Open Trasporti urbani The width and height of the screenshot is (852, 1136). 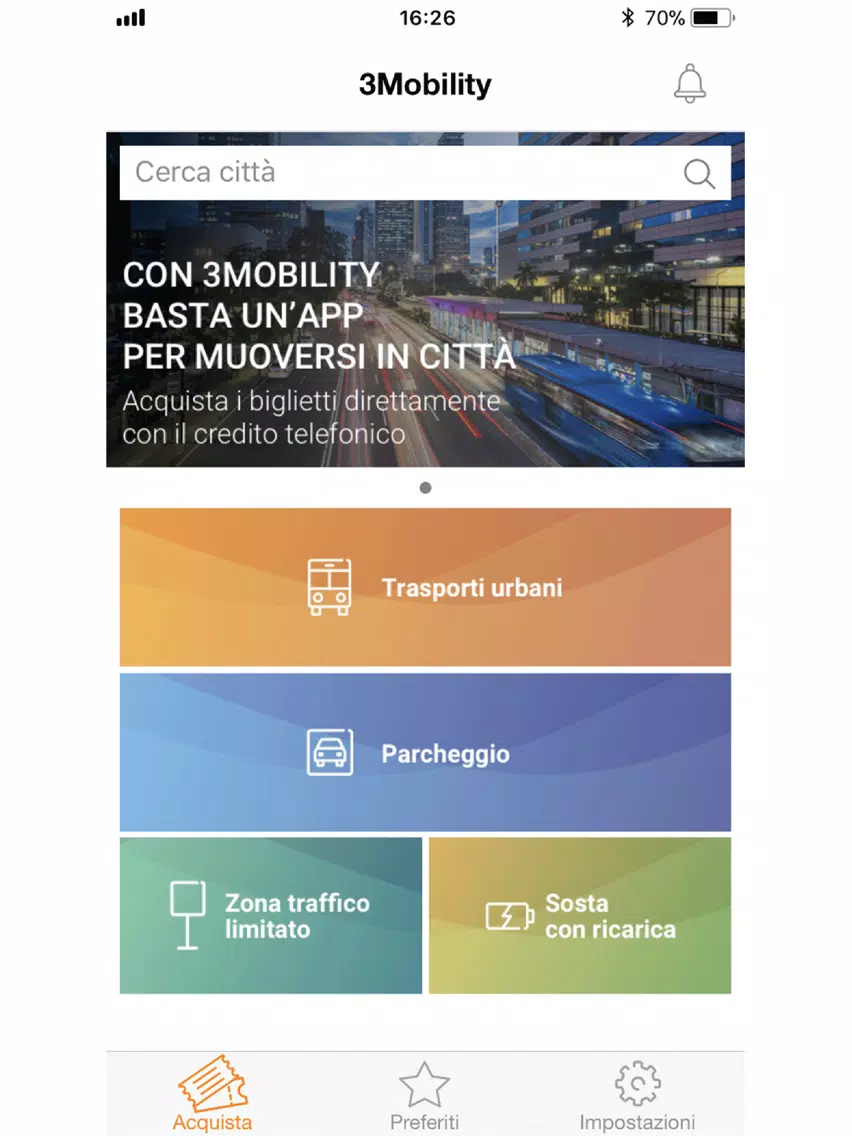425,587
